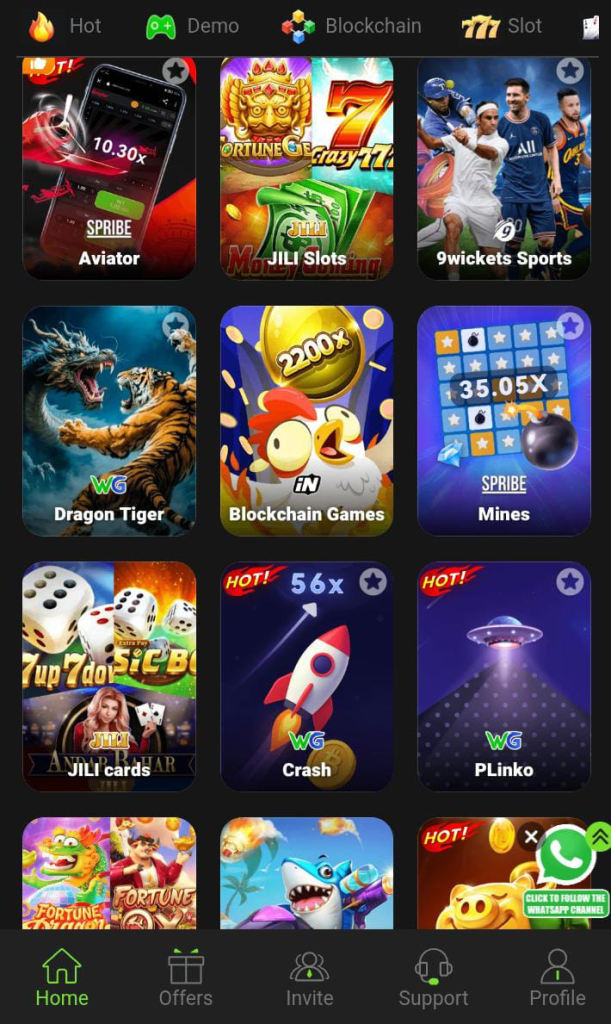The width and height of the screenshot is (611, 1024).
Task: Launch JILI Slots game tile
Action: coord(306,170)
